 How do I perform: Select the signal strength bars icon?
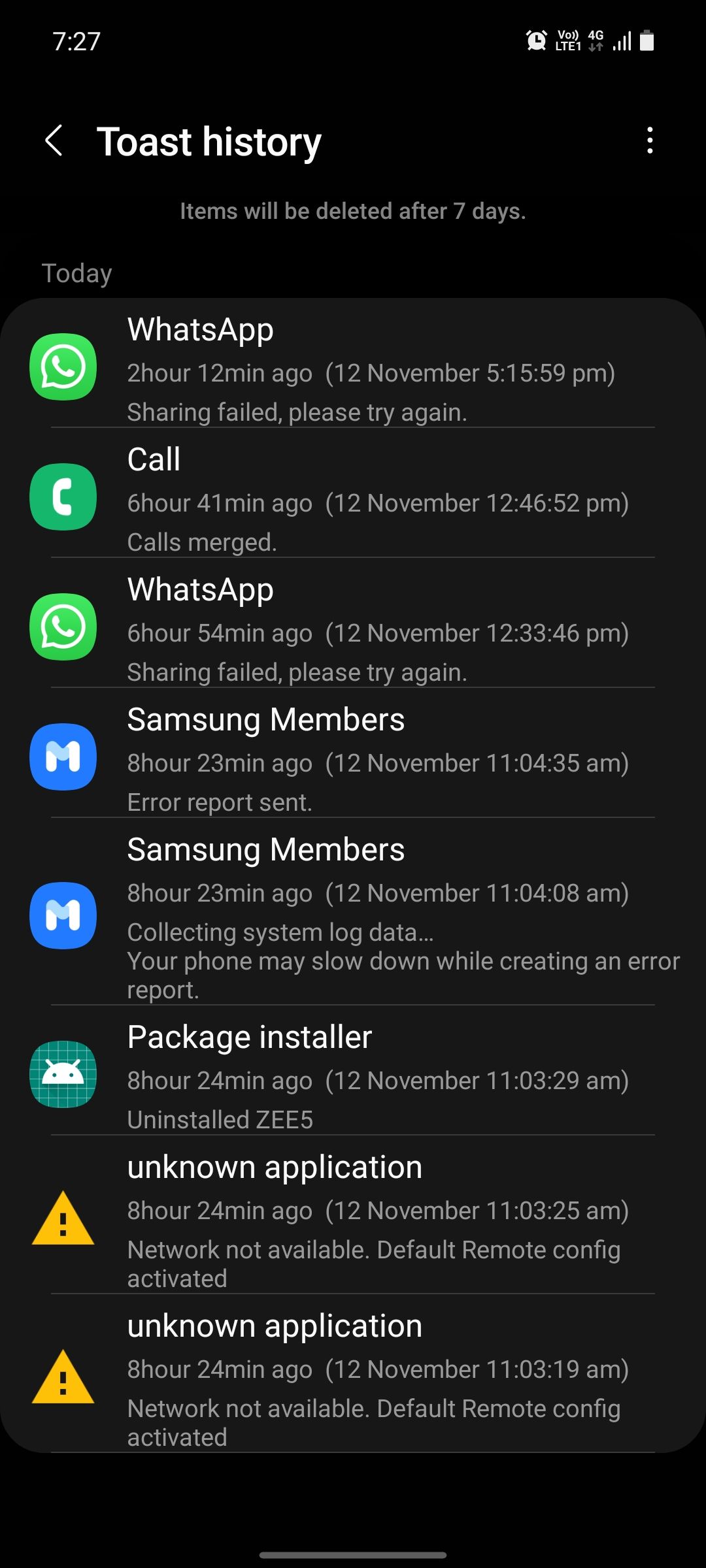pyautogui.click(x=620, y=41)
